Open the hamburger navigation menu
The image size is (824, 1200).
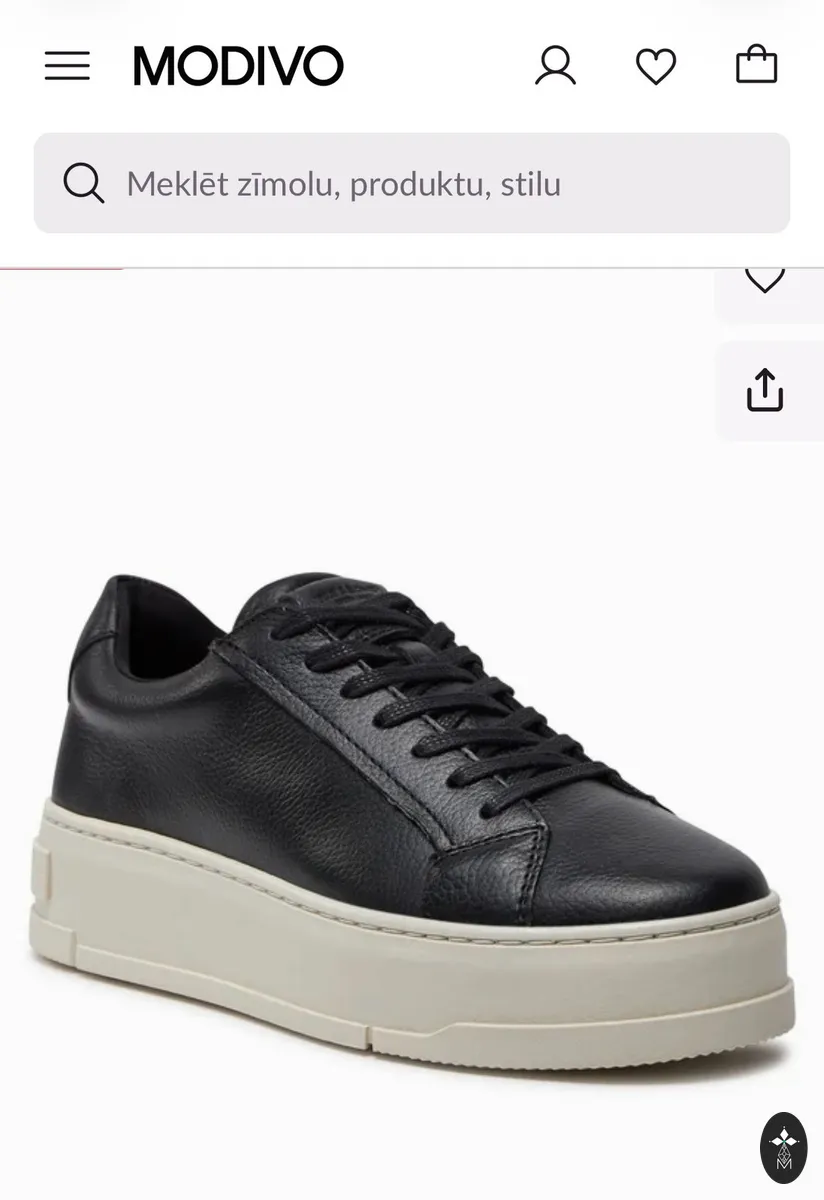(67, 66)
